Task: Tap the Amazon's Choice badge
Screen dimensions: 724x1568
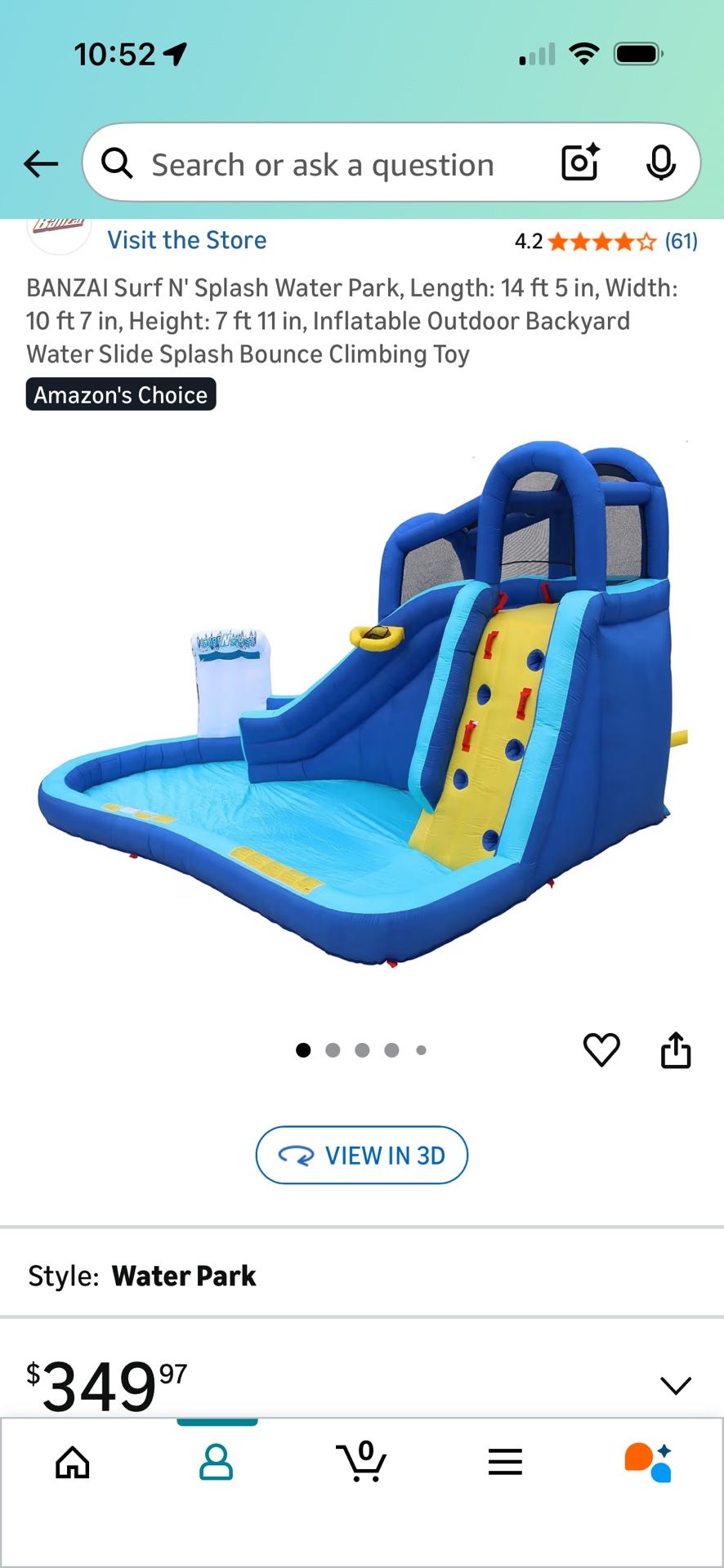Action: click(x=121, y=394)
